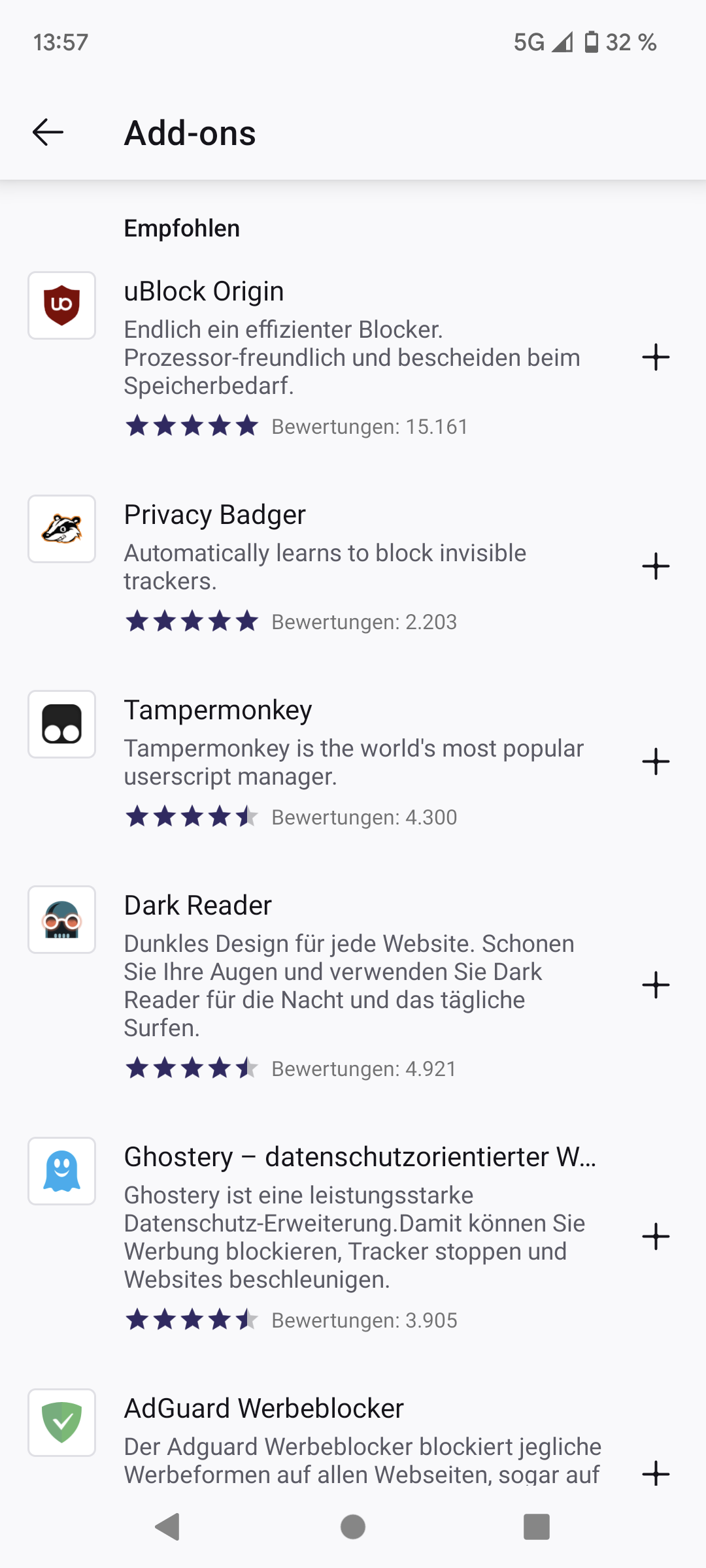Viewport: 706px width, 1568px height.
Task: Install Privacy Badger with the plus icon
Action: tap(656, 566)
